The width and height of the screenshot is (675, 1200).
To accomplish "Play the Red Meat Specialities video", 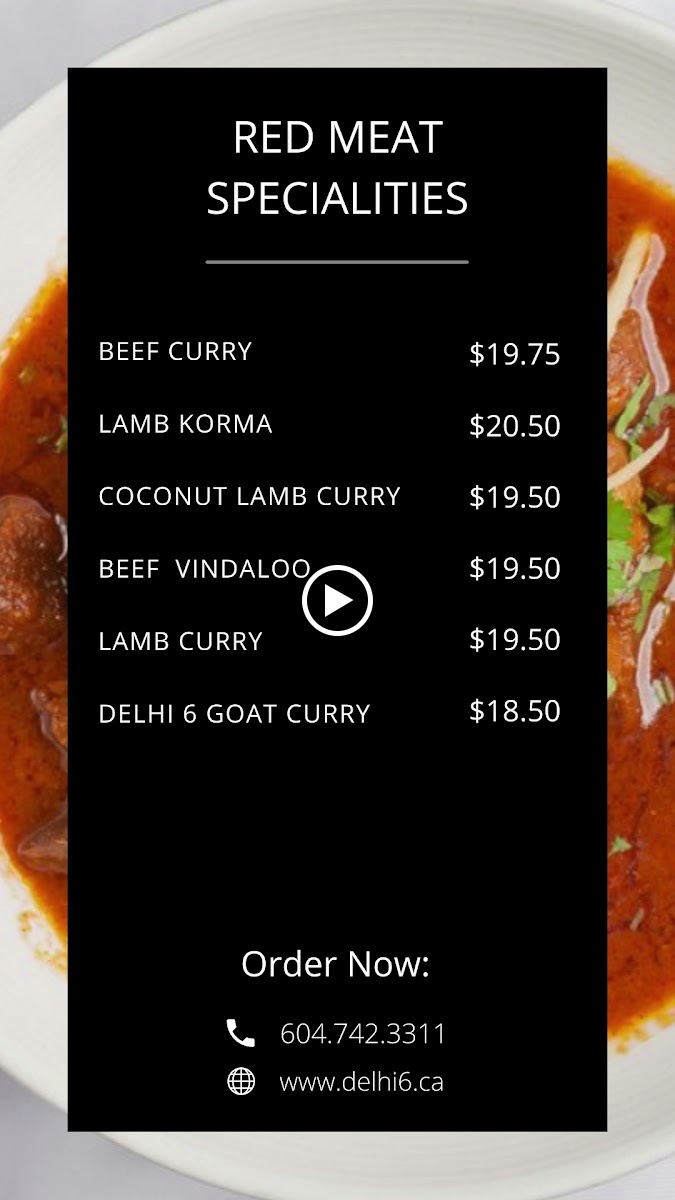I will coord(337,601).
